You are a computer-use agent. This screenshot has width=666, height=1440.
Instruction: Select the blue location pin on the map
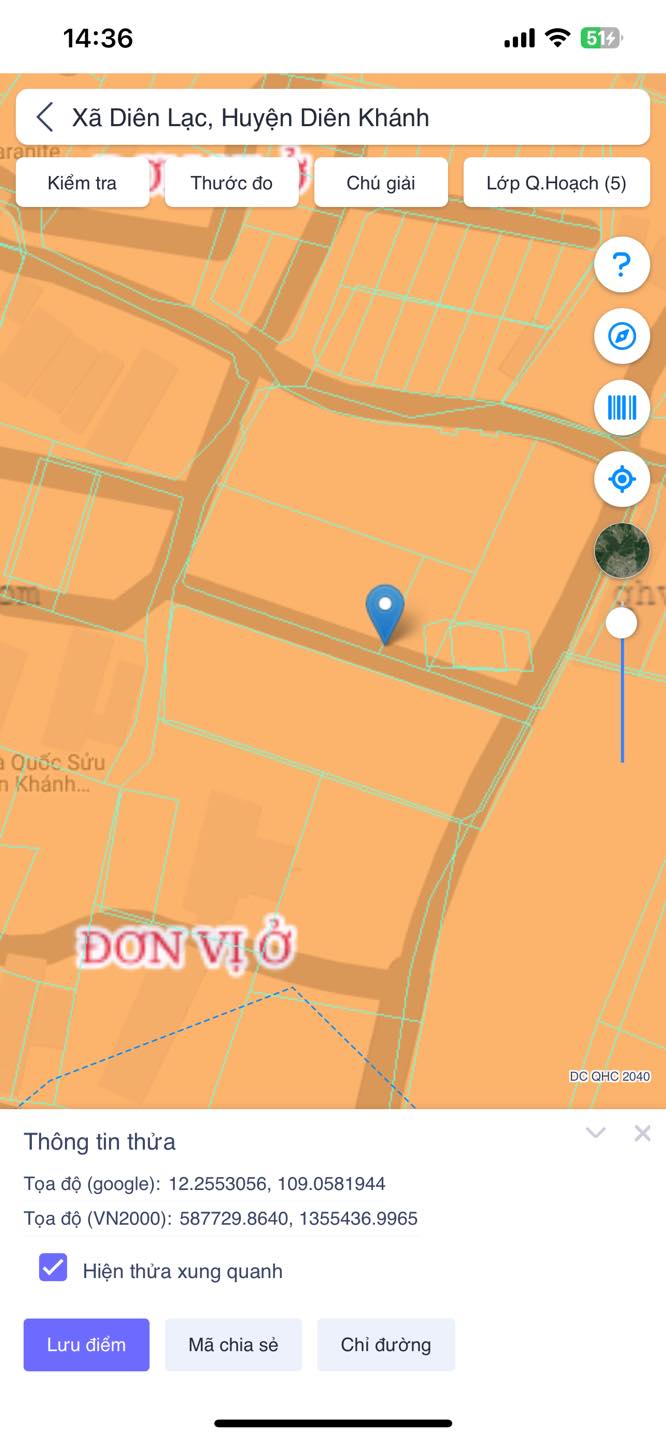[x=385, y=613]
